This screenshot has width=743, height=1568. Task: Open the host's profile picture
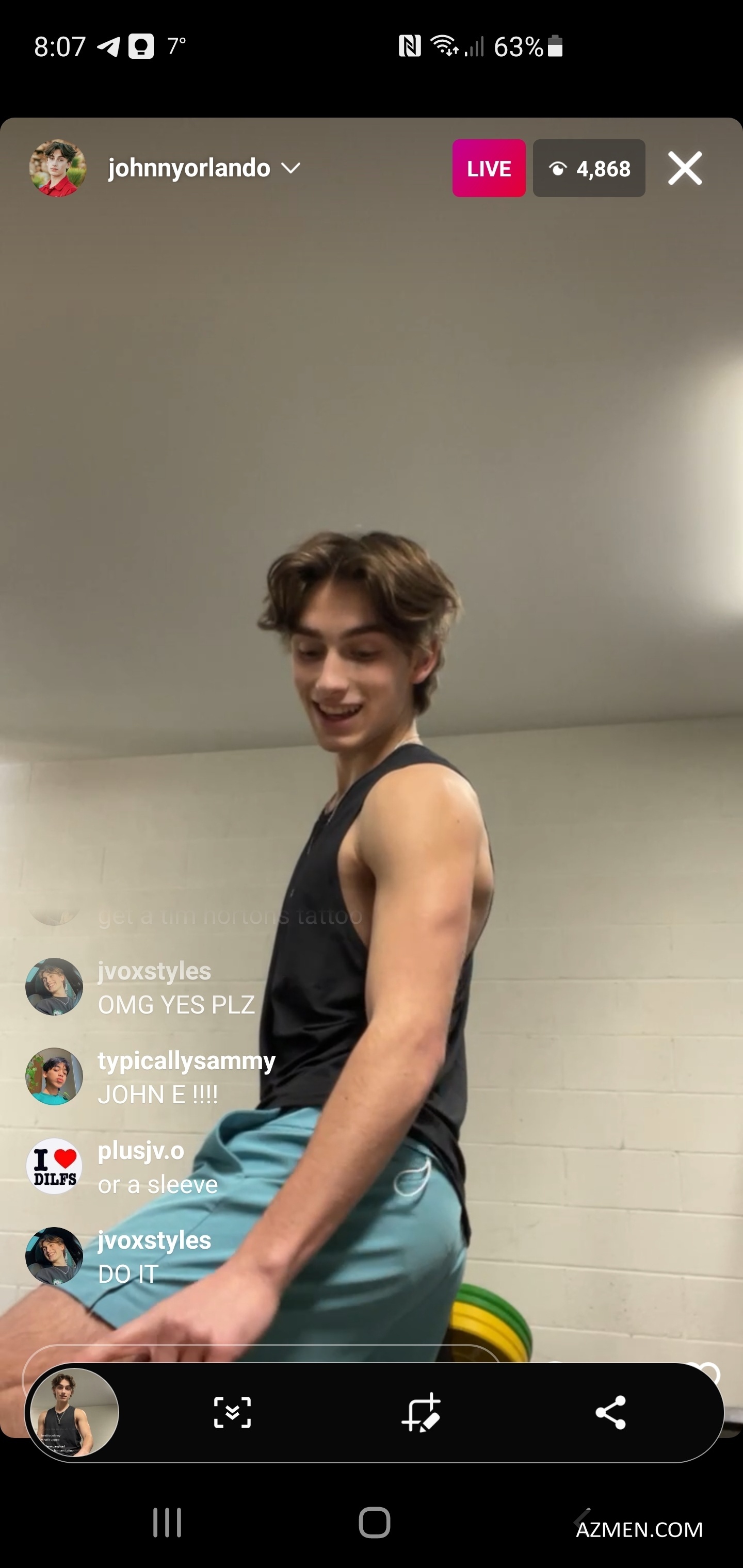(x=57, y=168)
